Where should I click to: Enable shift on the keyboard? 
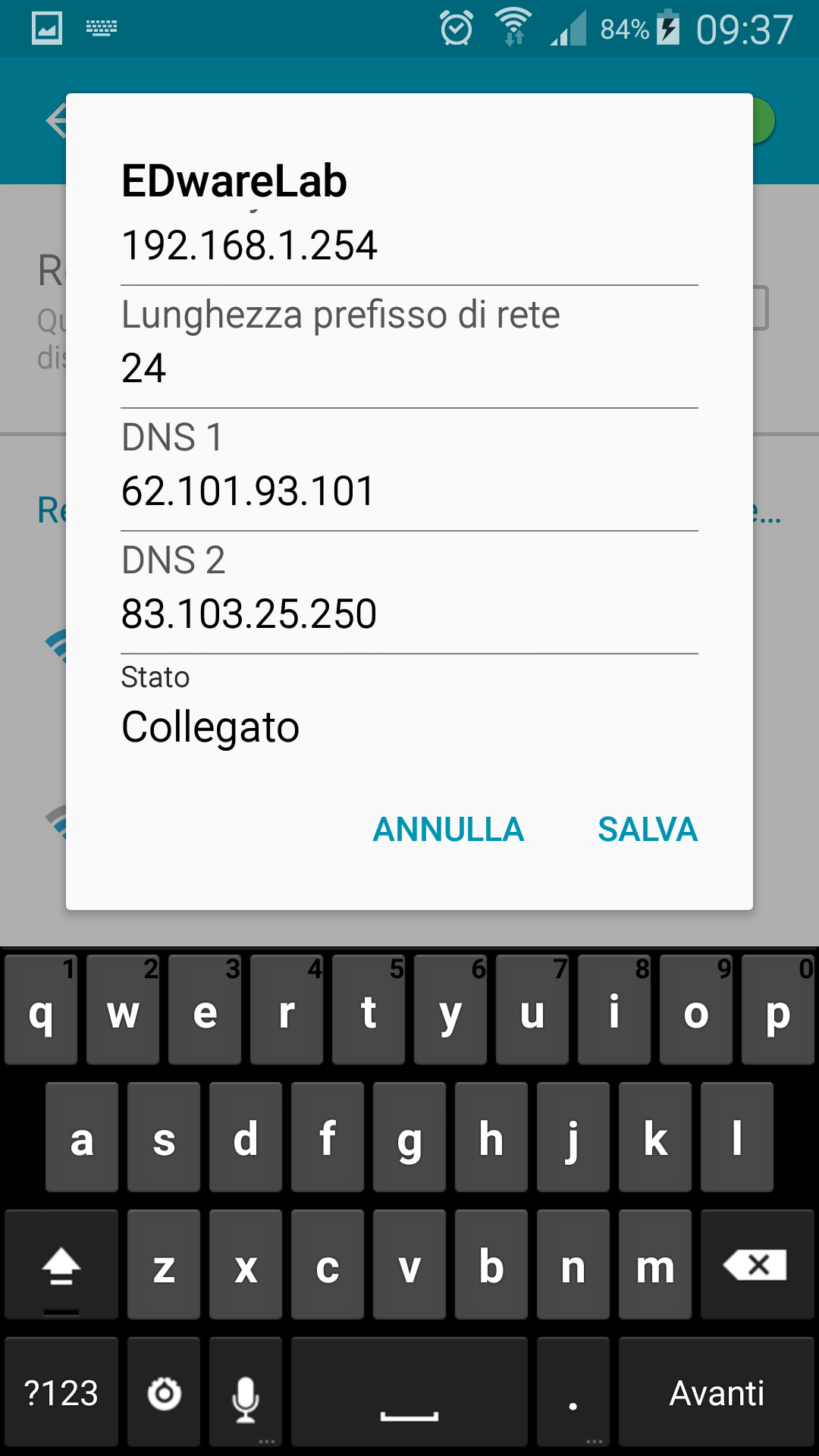click(61, 1265)
